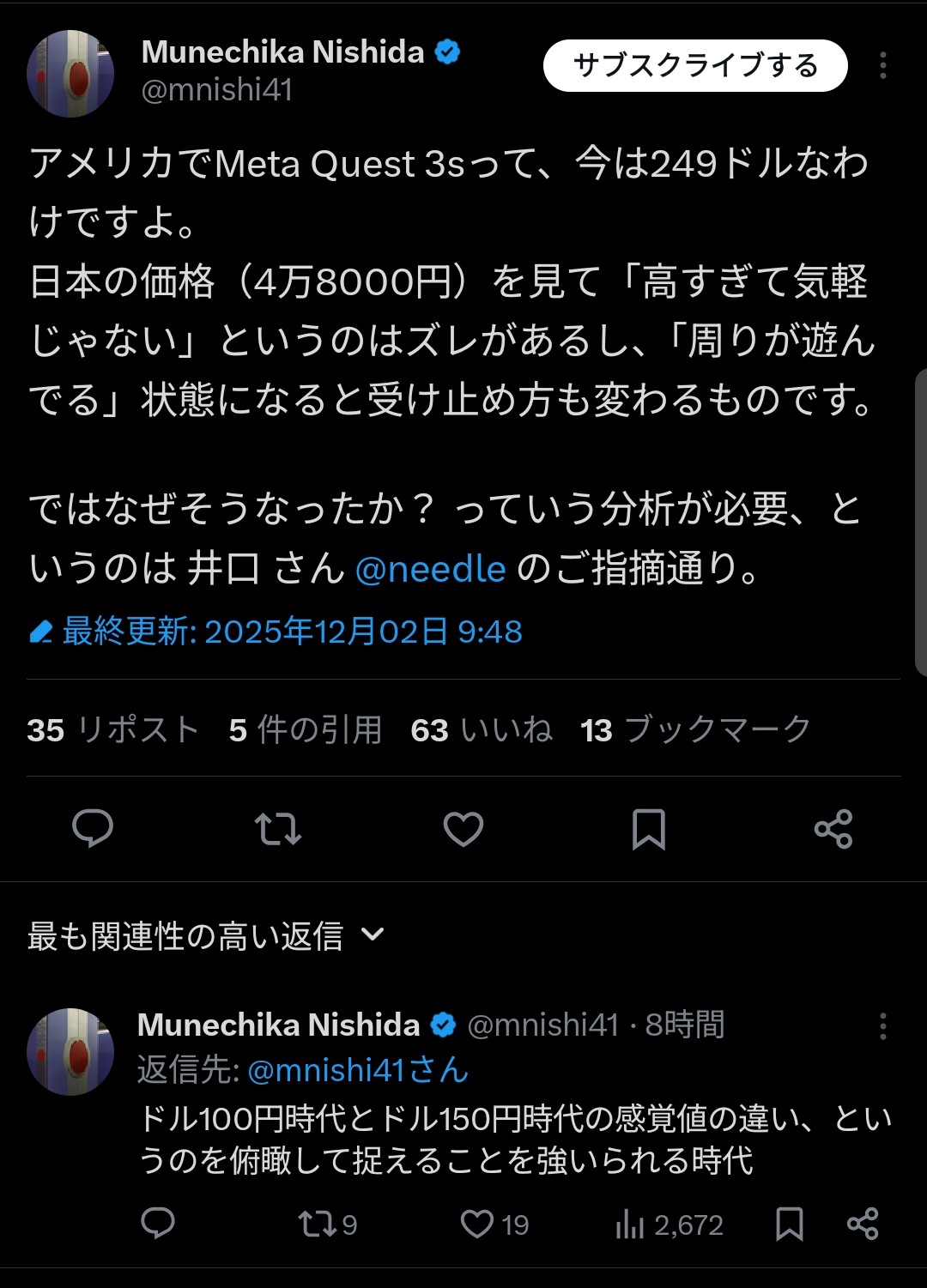Show the 63 いいね likes list
The height and width of the screenshot is (1288, 927).
pyautogui.click(x=481, y=730)
